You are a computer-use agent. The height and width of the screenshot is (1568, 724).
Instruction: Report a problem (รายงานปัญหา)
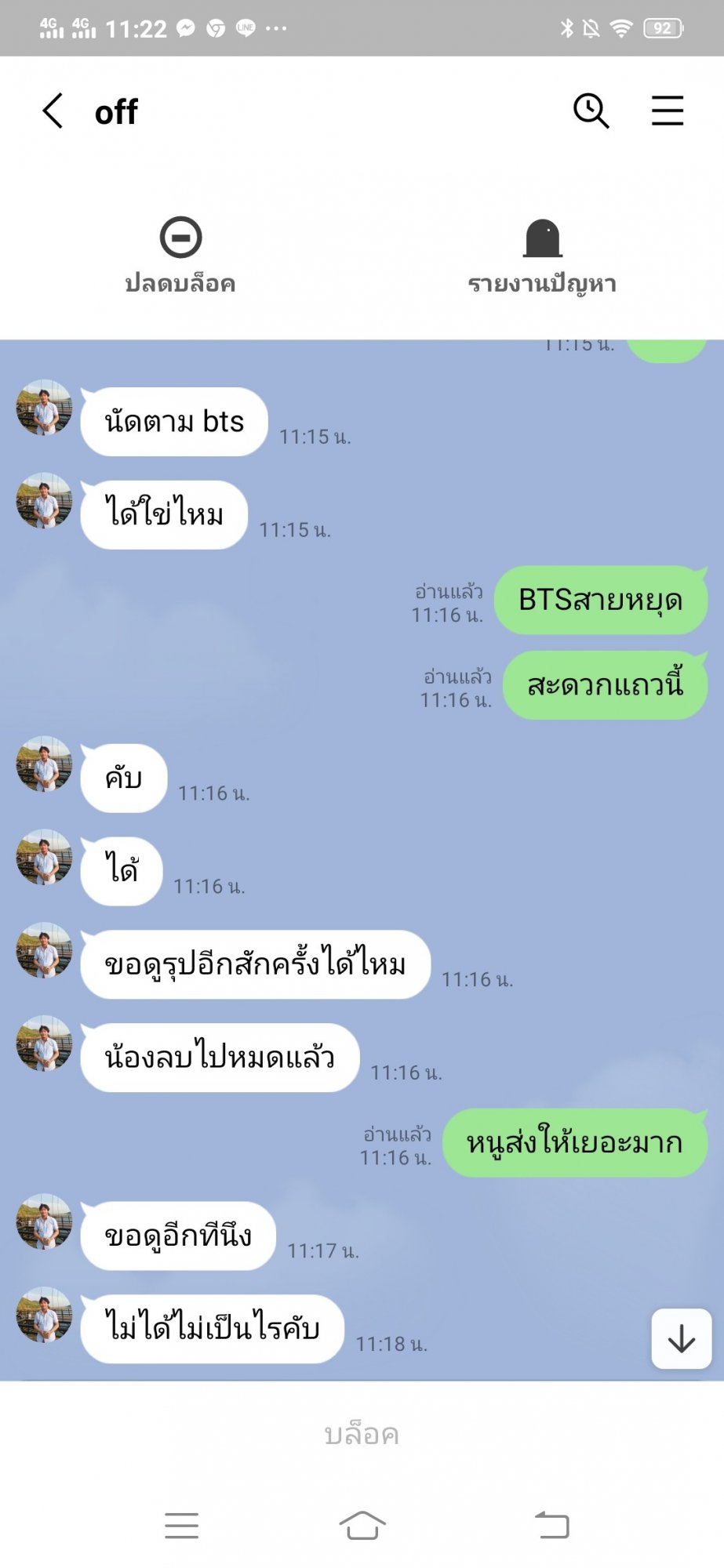point(542,256)
